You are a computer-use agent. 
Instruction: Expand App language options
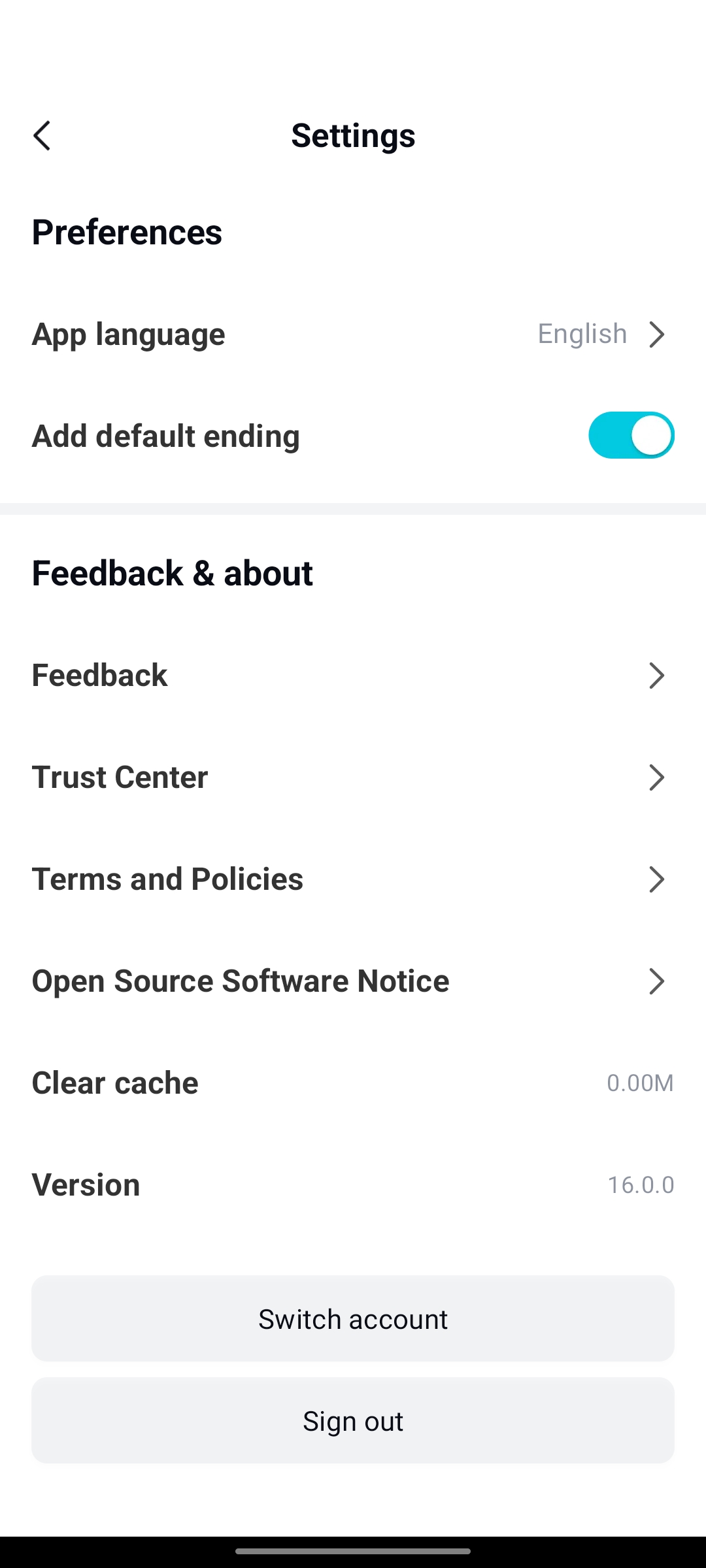coord(353,334)
